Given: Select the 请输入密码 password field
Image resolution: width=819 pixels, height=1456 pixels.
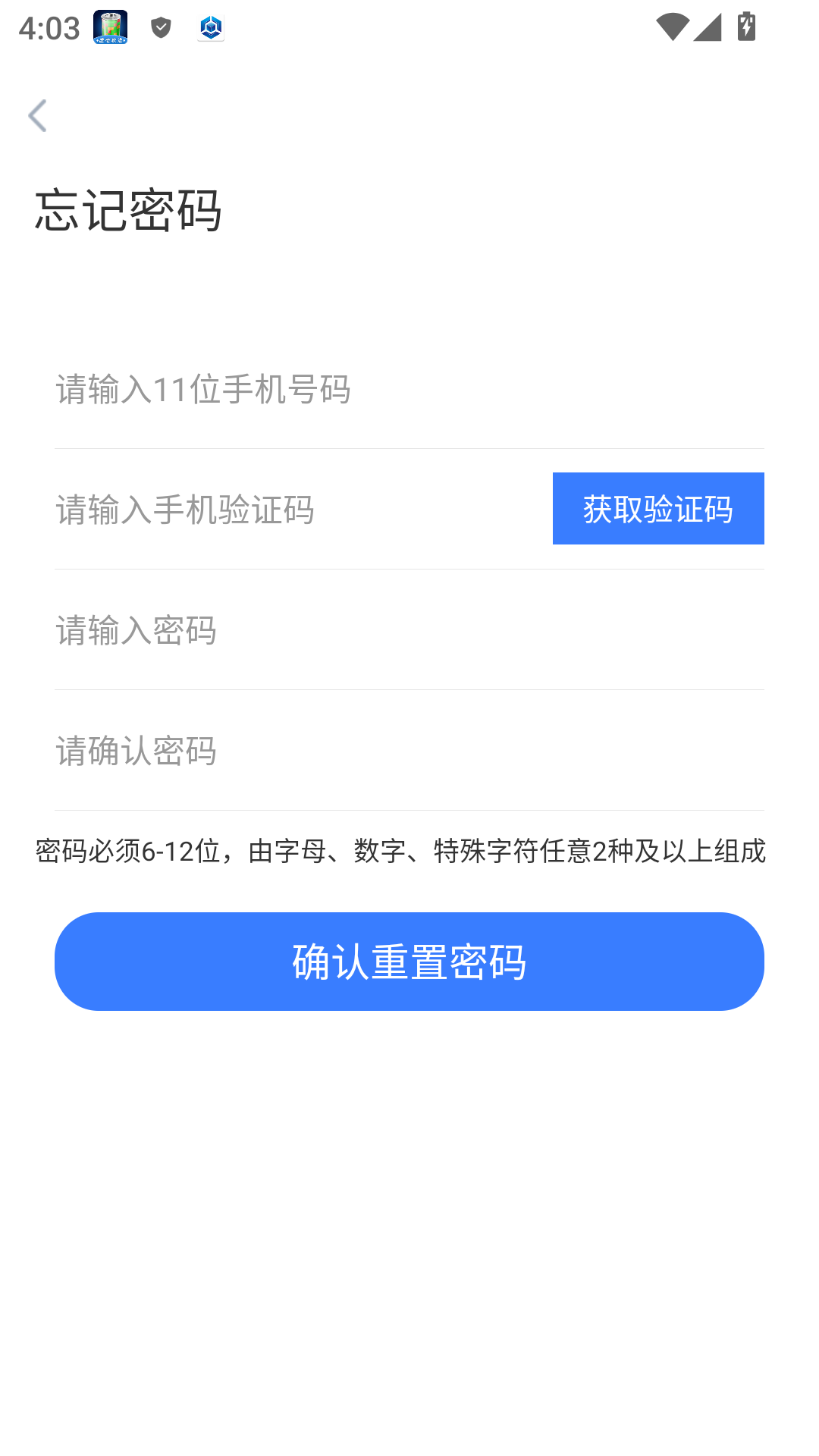Looking at the screenshot, I should 303,630.
